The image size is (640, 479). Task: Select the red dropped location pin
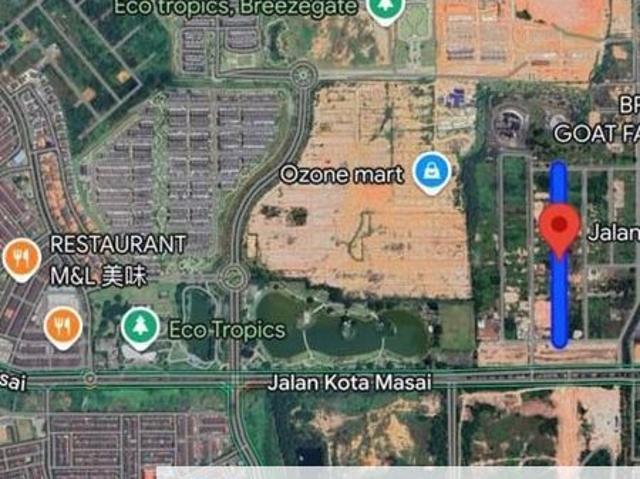pos(559,228)
